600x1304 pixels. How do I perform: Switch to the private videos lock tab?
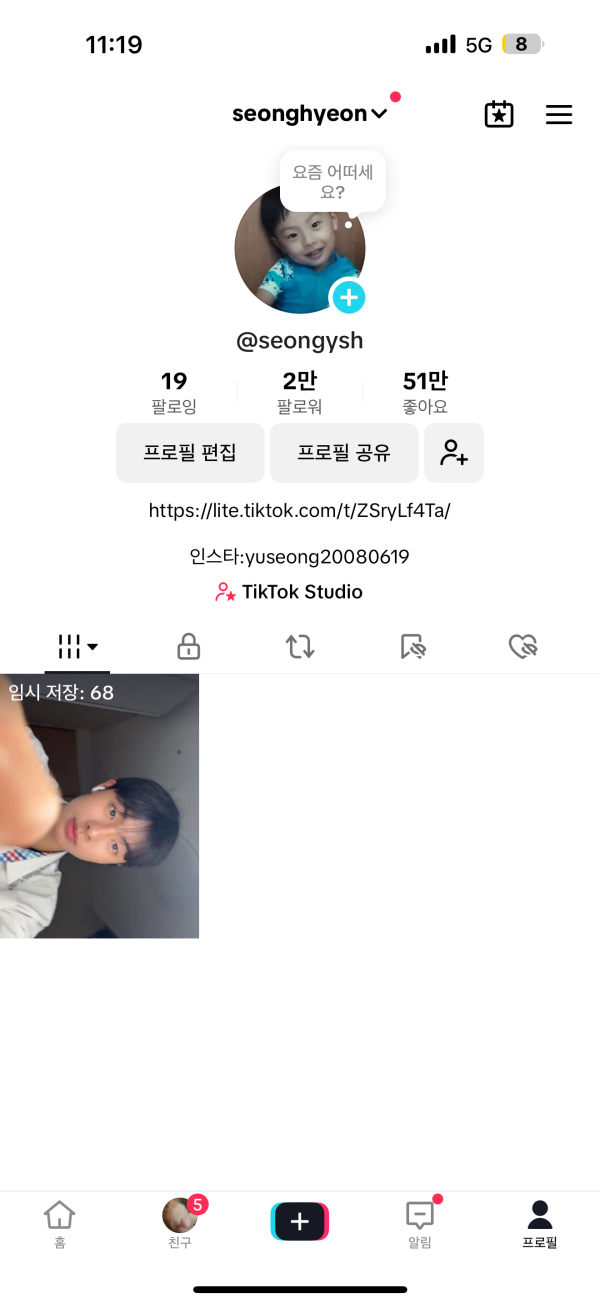coord(188,647)
